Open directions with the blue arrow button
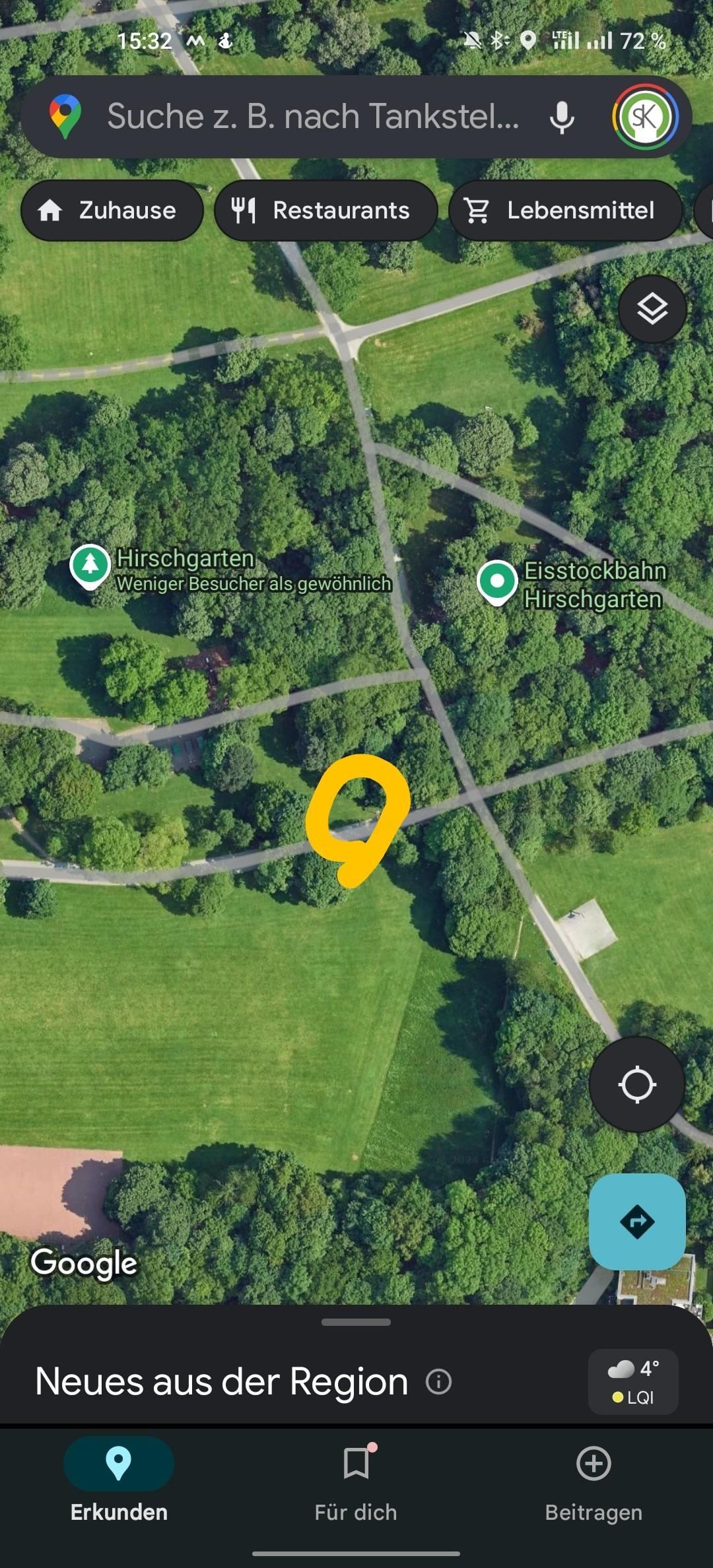 pos(636,1222)
